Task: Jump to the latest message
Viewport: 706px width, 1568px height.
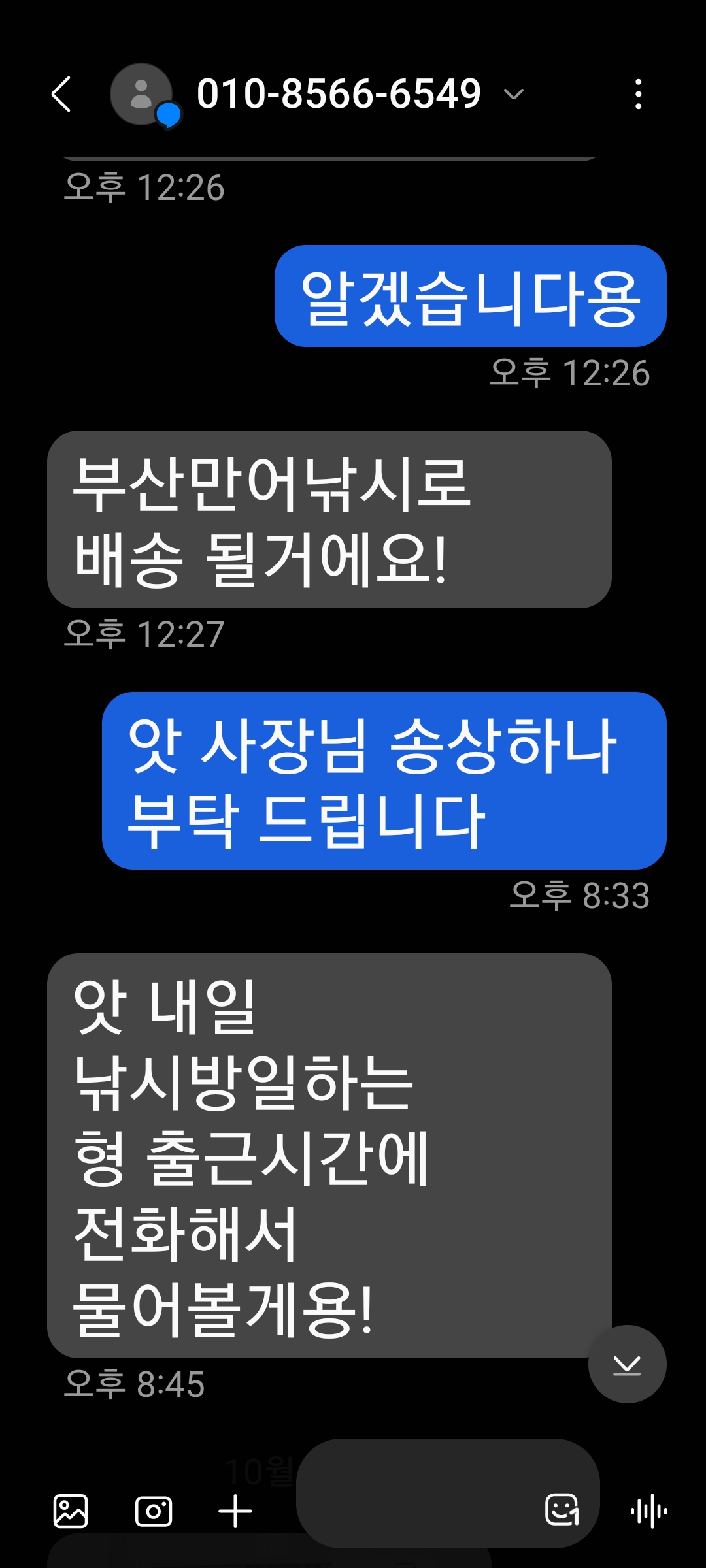Action: tap(627, 1364)
